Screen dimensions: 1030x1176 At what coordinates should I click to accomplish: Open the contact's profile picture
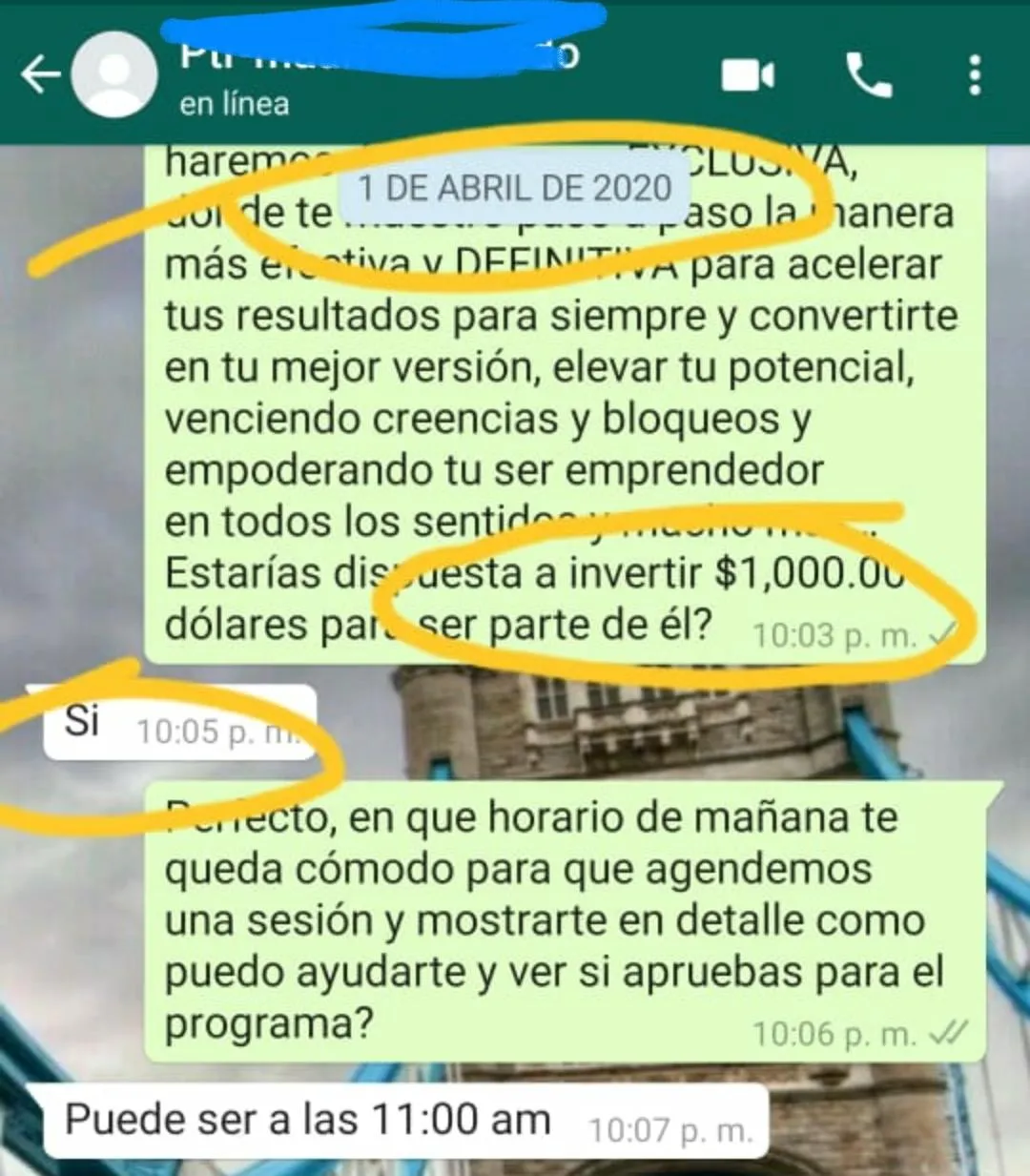point(115,74)
